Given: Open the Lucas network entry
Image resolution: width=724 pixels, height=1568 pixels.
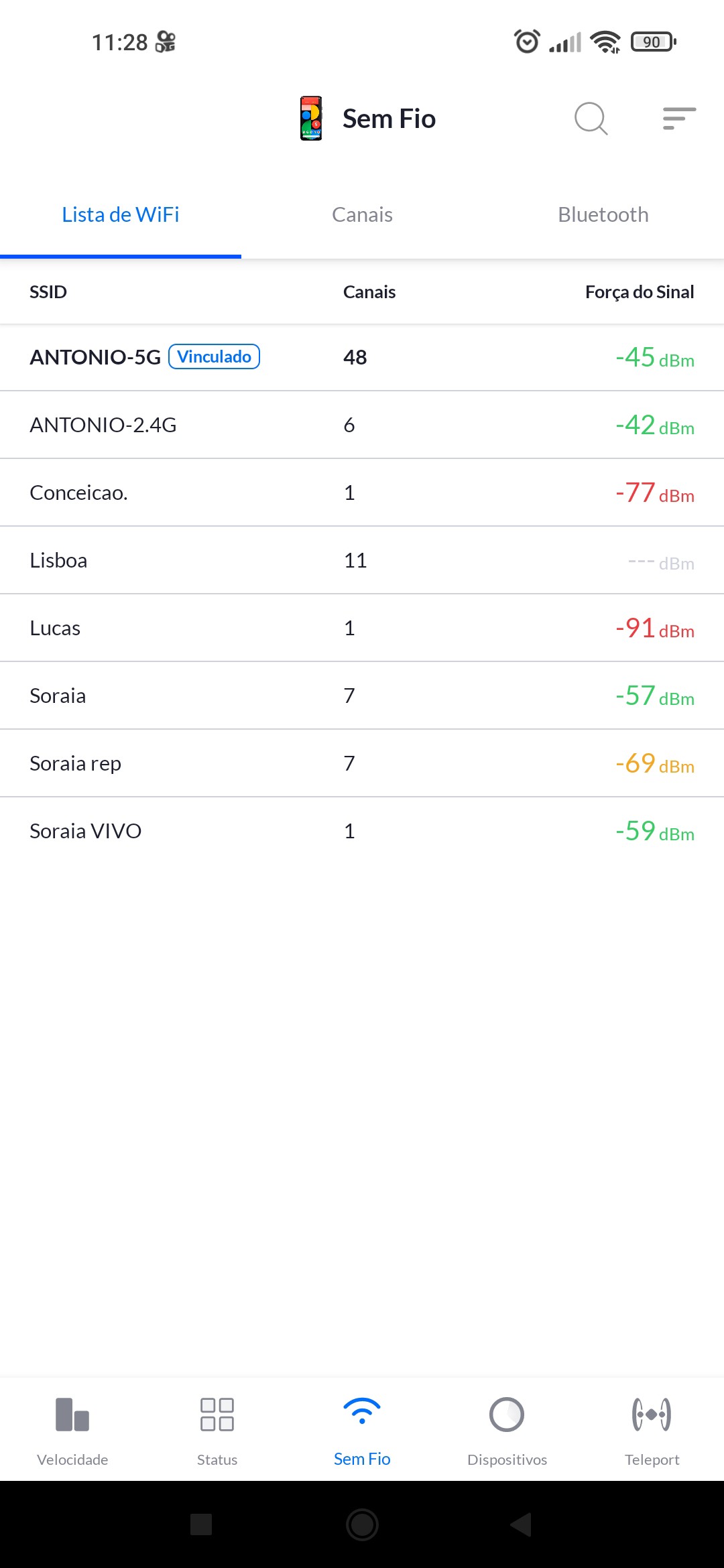Looking at the screenshot, I should point(362,628).
